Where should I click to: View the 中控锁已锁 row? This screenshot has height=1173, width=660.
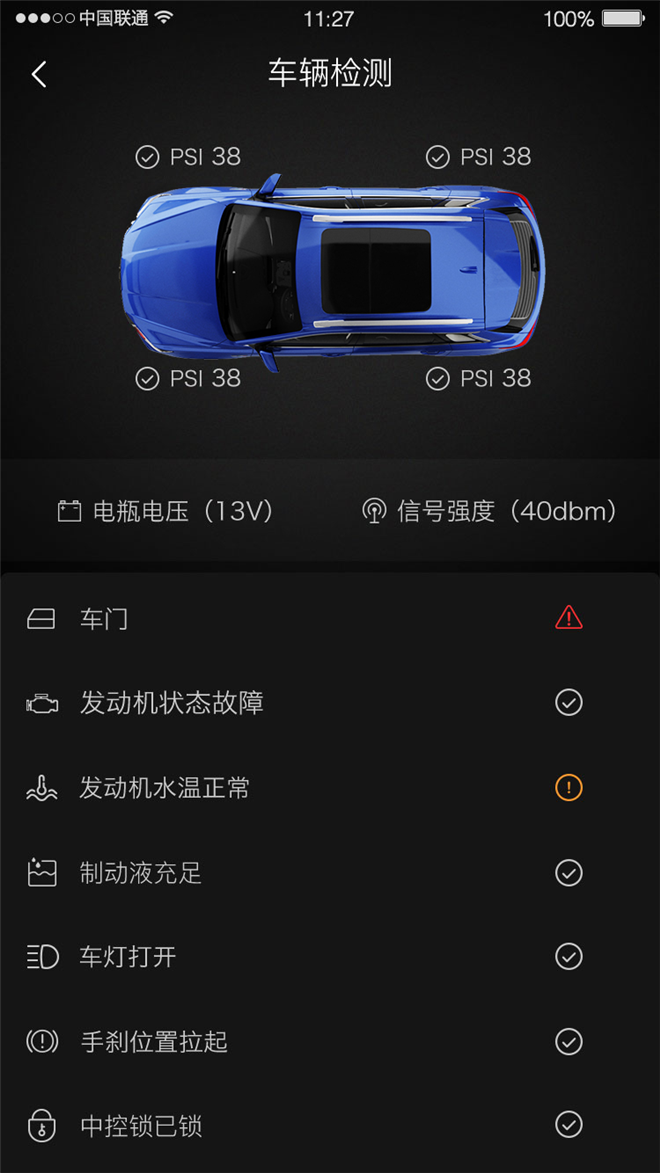[x=330, y=1126]
